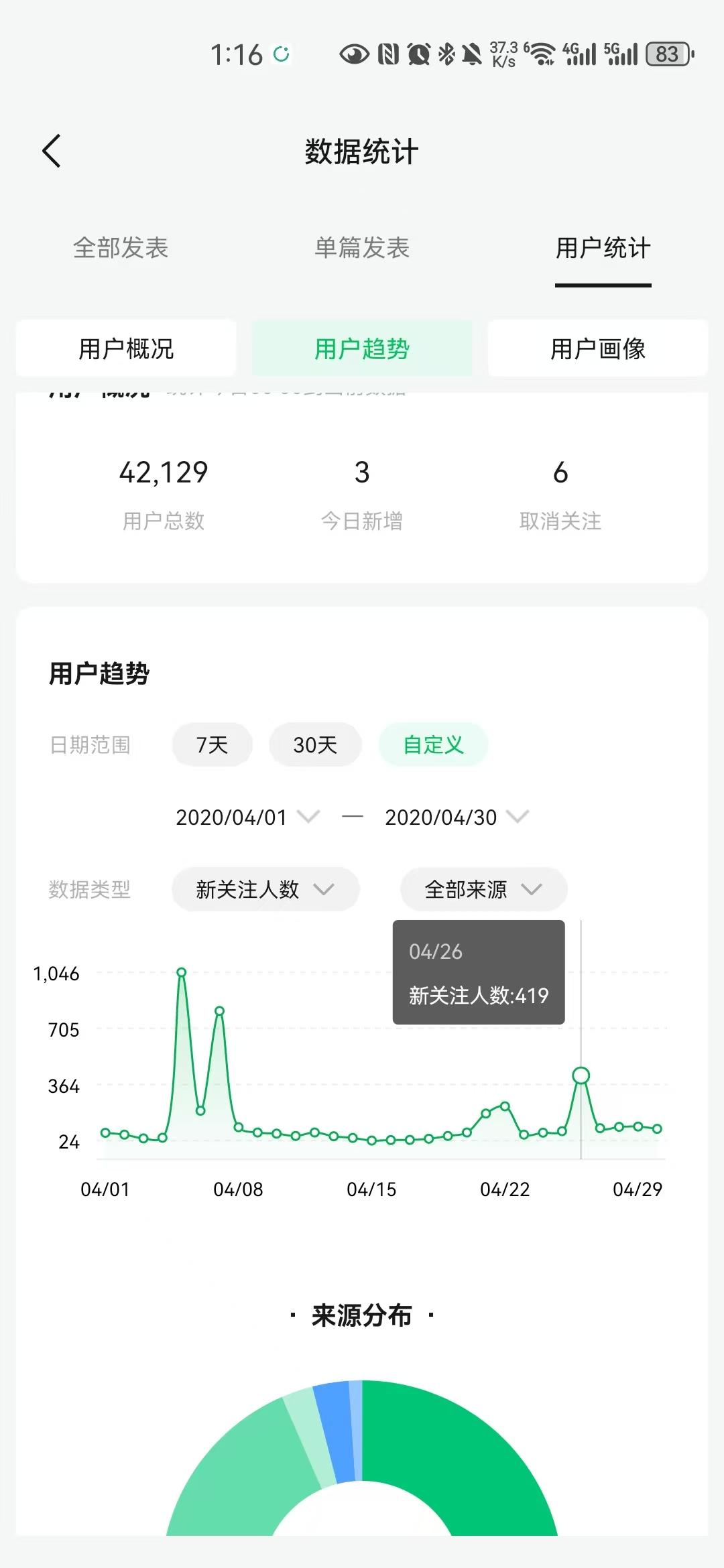The image size is (724, 1568).
Task: Select the 30天 date range option
Action: tap(315, 744)
